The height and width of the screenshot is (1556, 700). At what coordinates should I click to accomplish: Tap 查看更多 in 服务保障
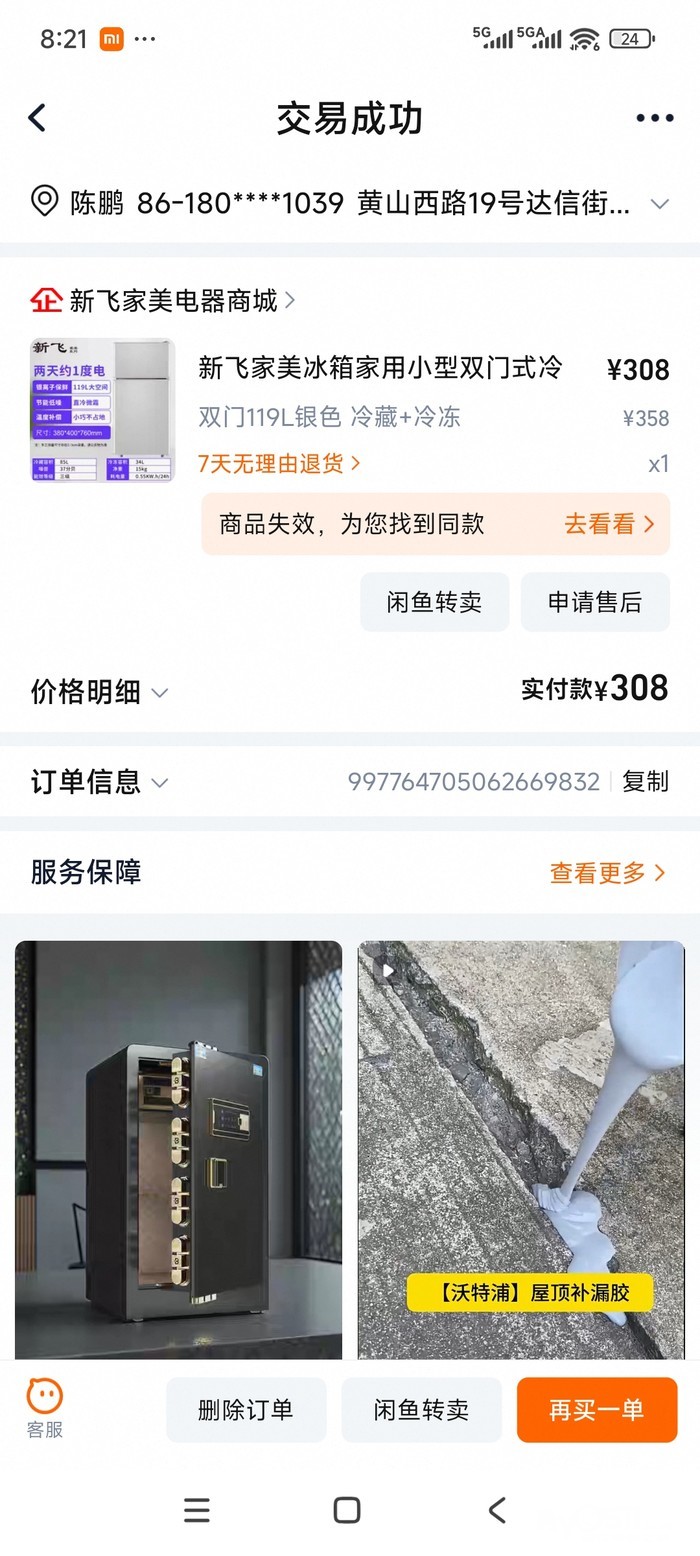[606, 872]
